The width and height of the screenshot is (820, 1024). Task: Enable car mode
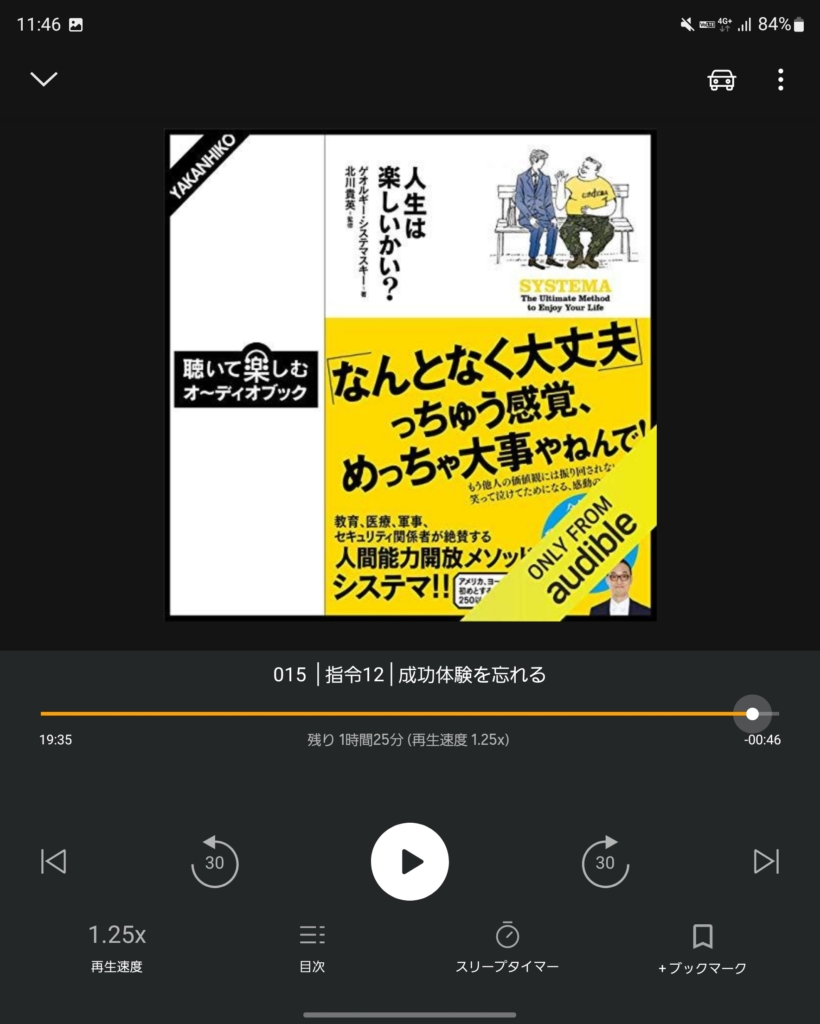721,80
